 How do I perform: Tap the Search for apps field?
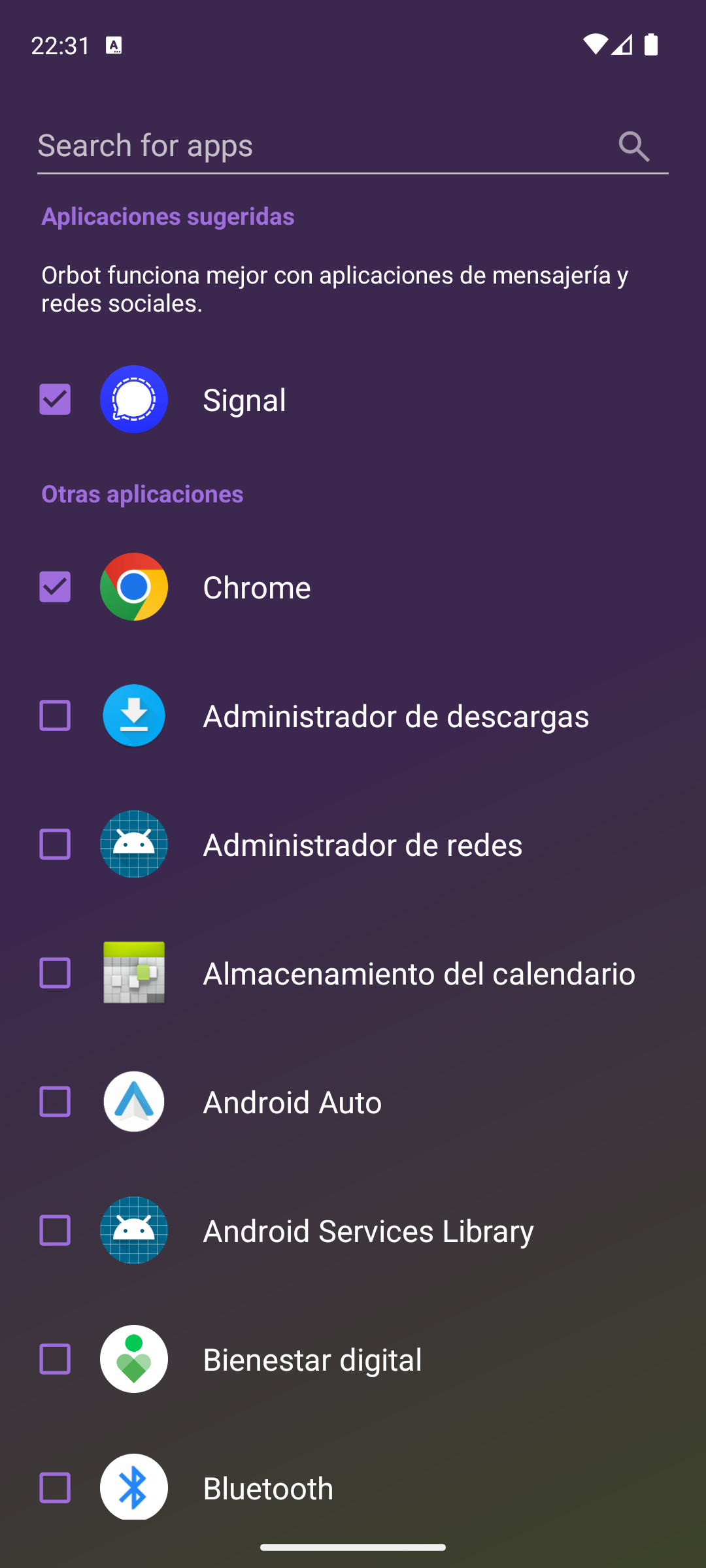[x=320, y=146]
